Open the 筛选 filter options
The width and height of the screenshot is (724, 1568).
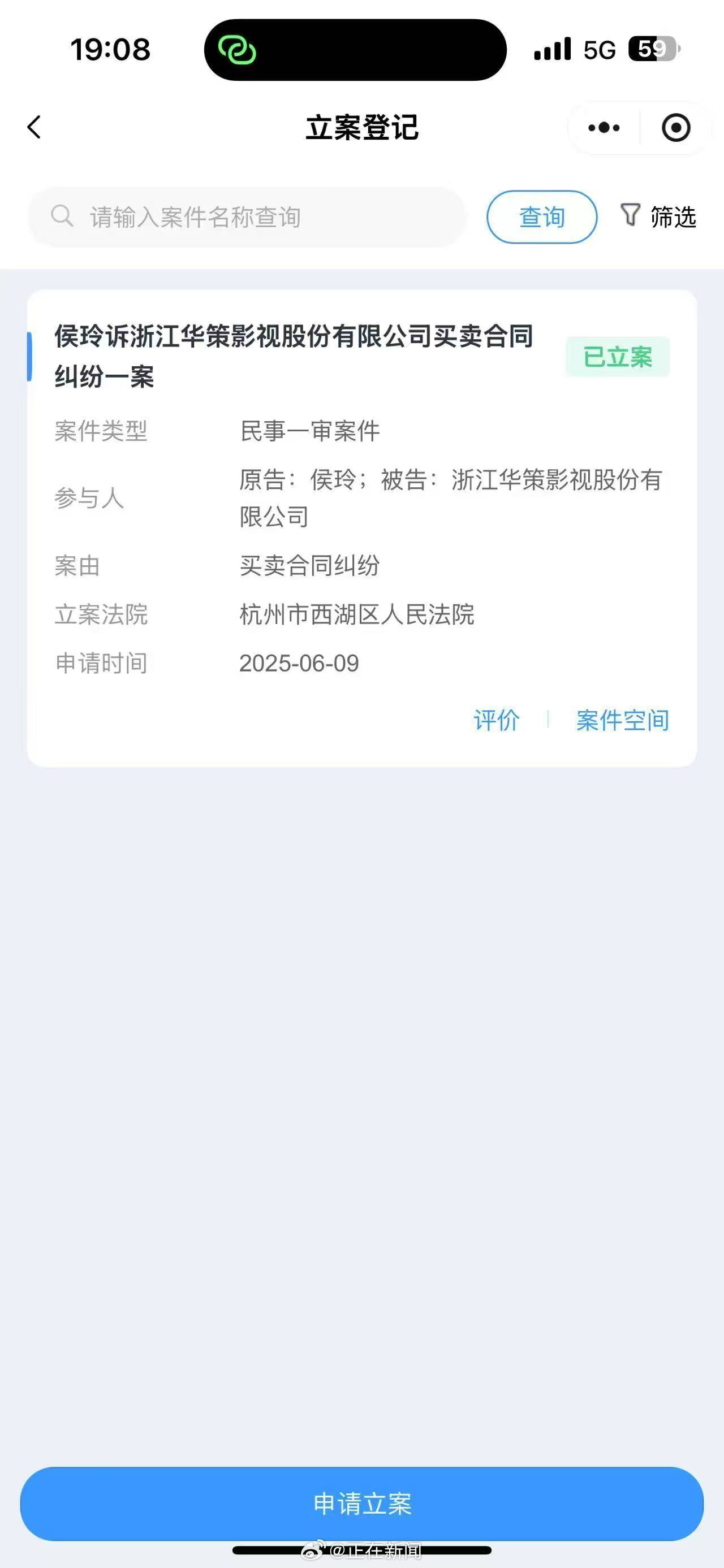(658, 216)
